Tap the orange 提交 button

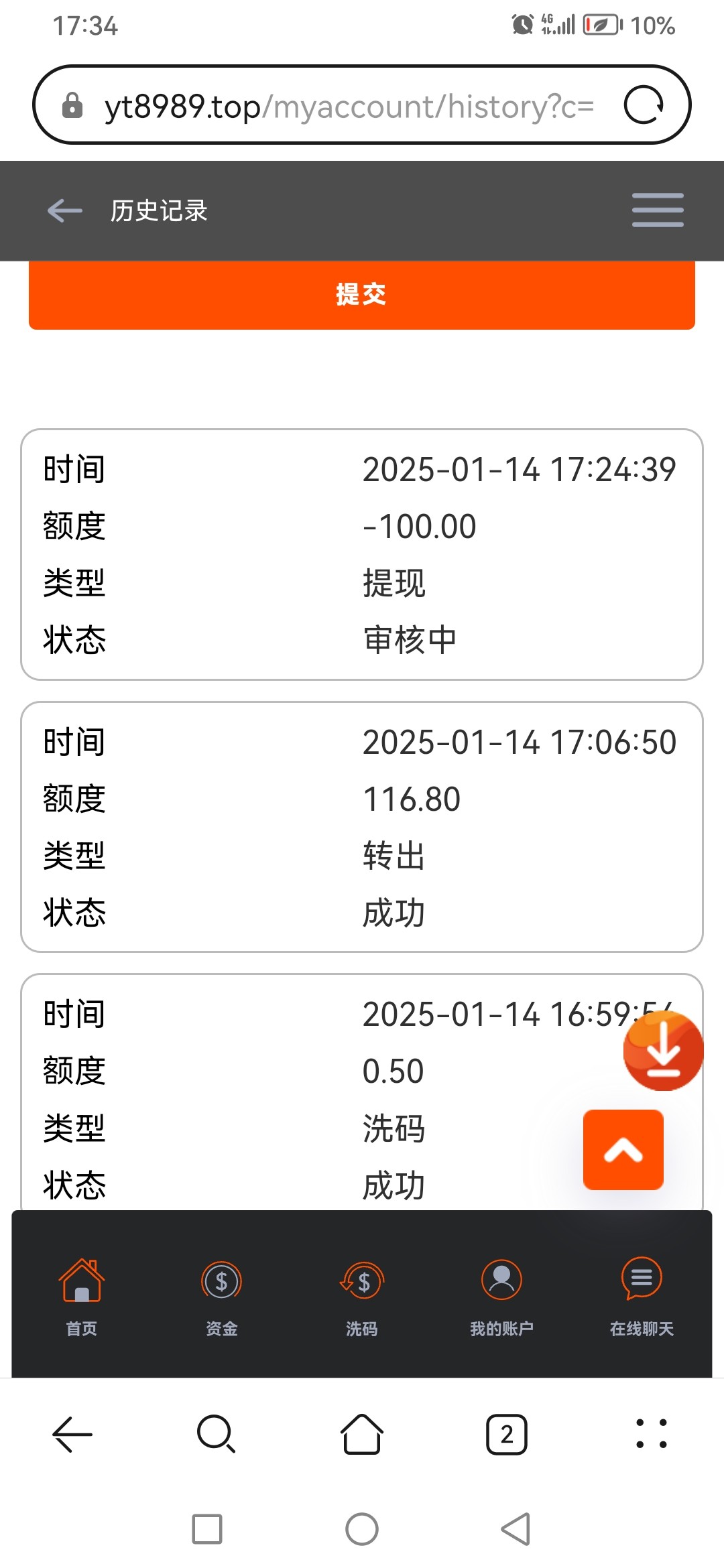tap(362, 295)
